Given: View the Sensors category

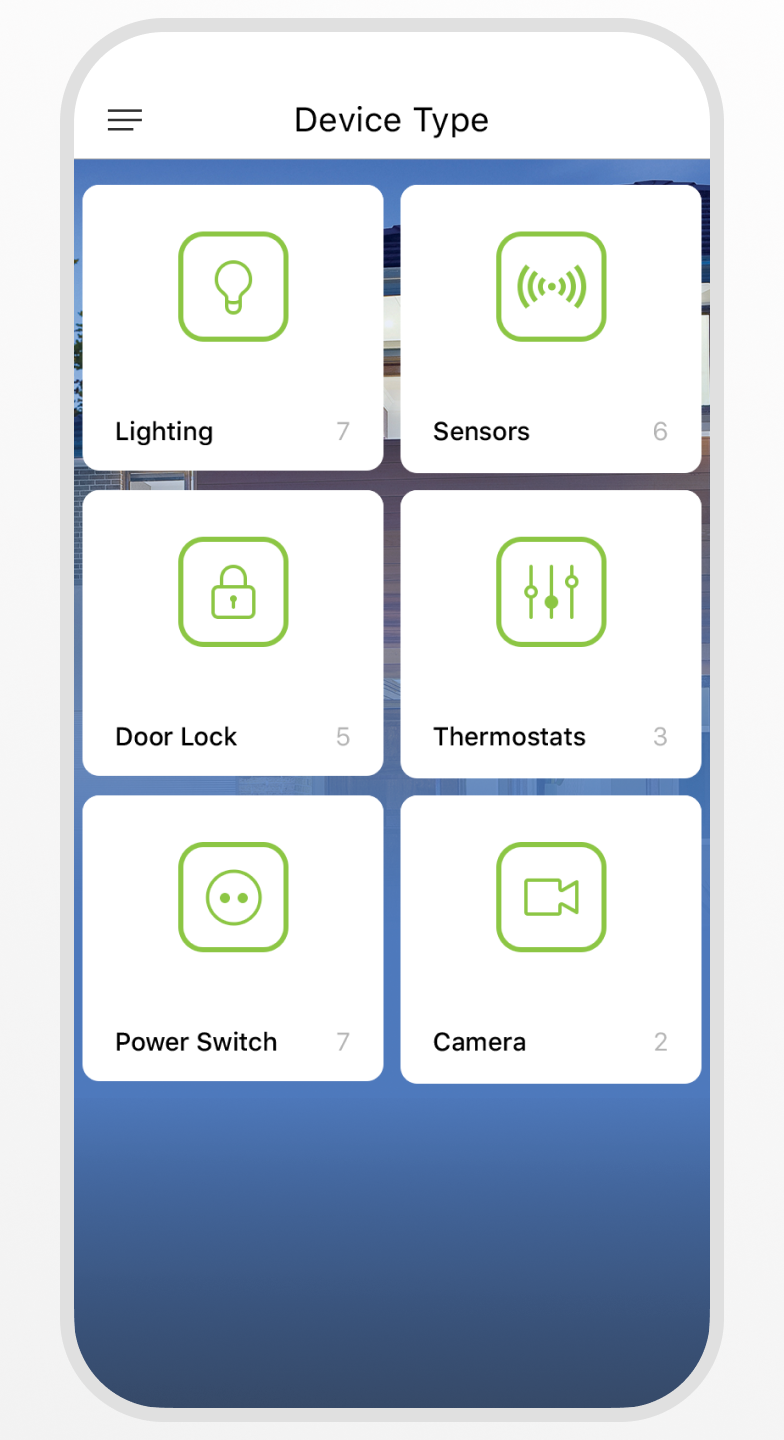Looking at the screenshot, I should pos(551,328).
